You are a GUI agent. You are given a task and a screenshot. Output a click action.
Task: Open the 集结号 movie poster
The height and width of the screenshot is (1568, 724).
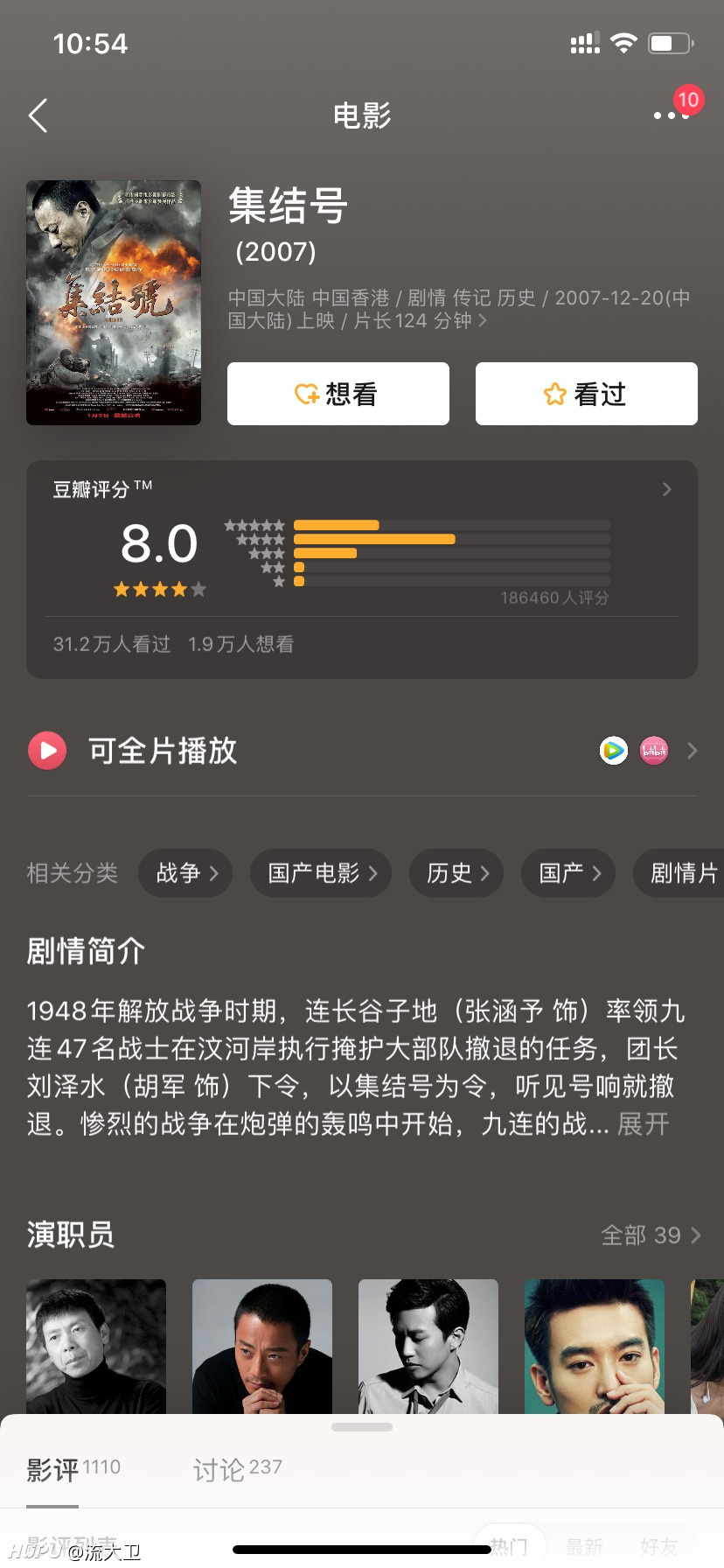114,303
